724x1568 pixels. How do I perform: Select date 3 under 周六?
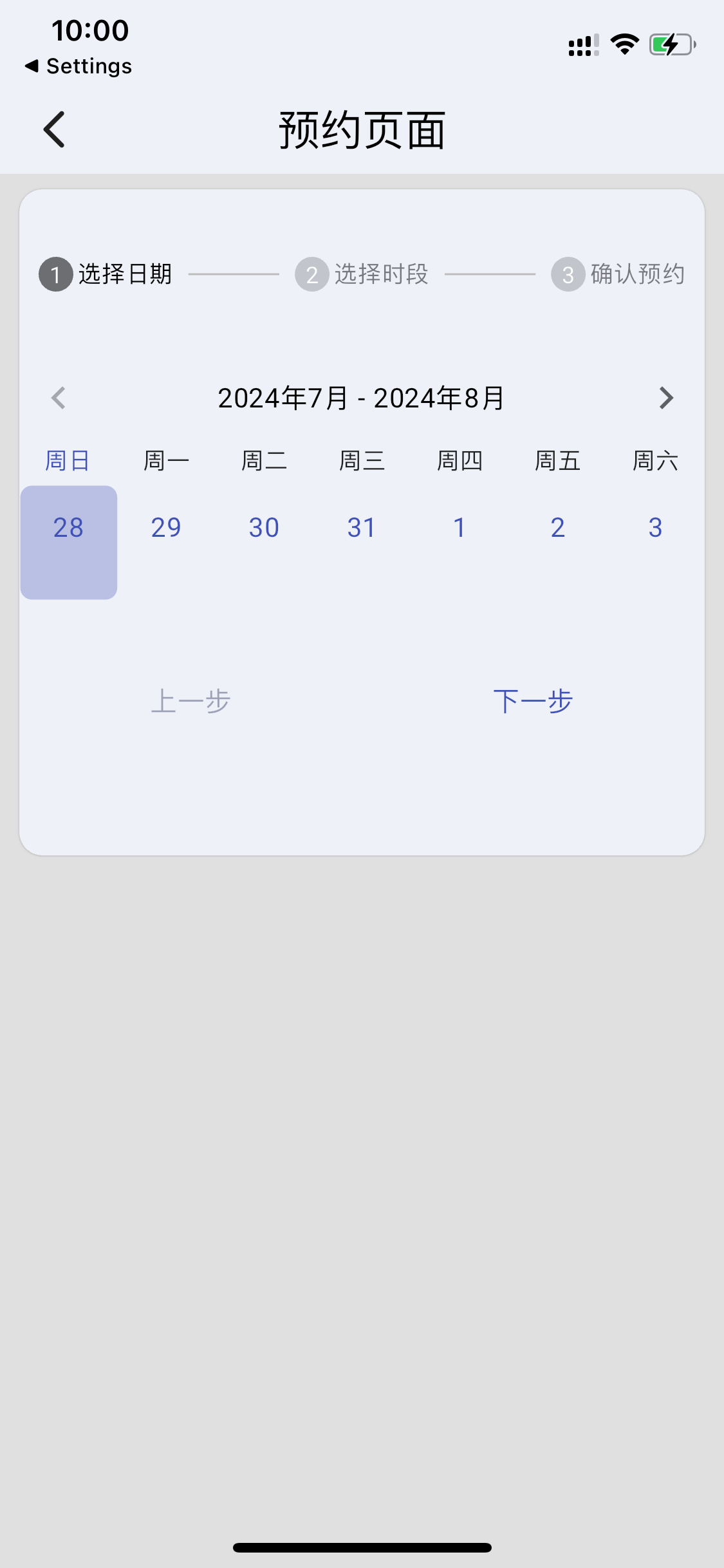click(x=654, y=528)
